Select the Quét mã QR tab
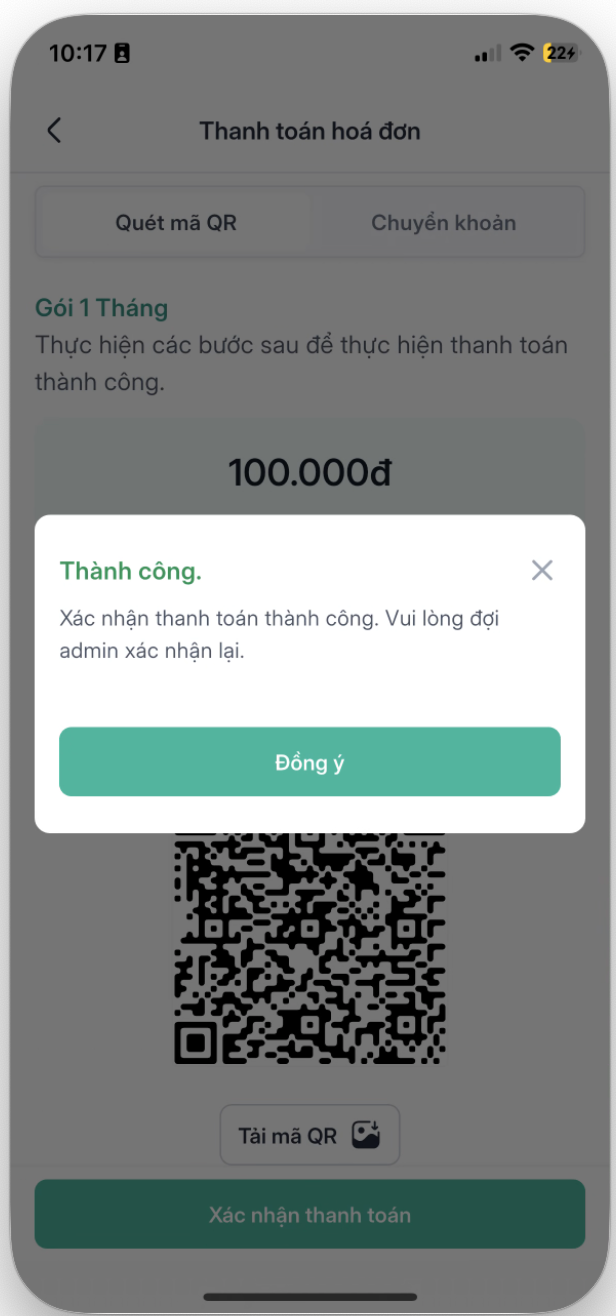Image resolution: width=616 pixels, height=1316 pixels. click(x=176, y=223)
